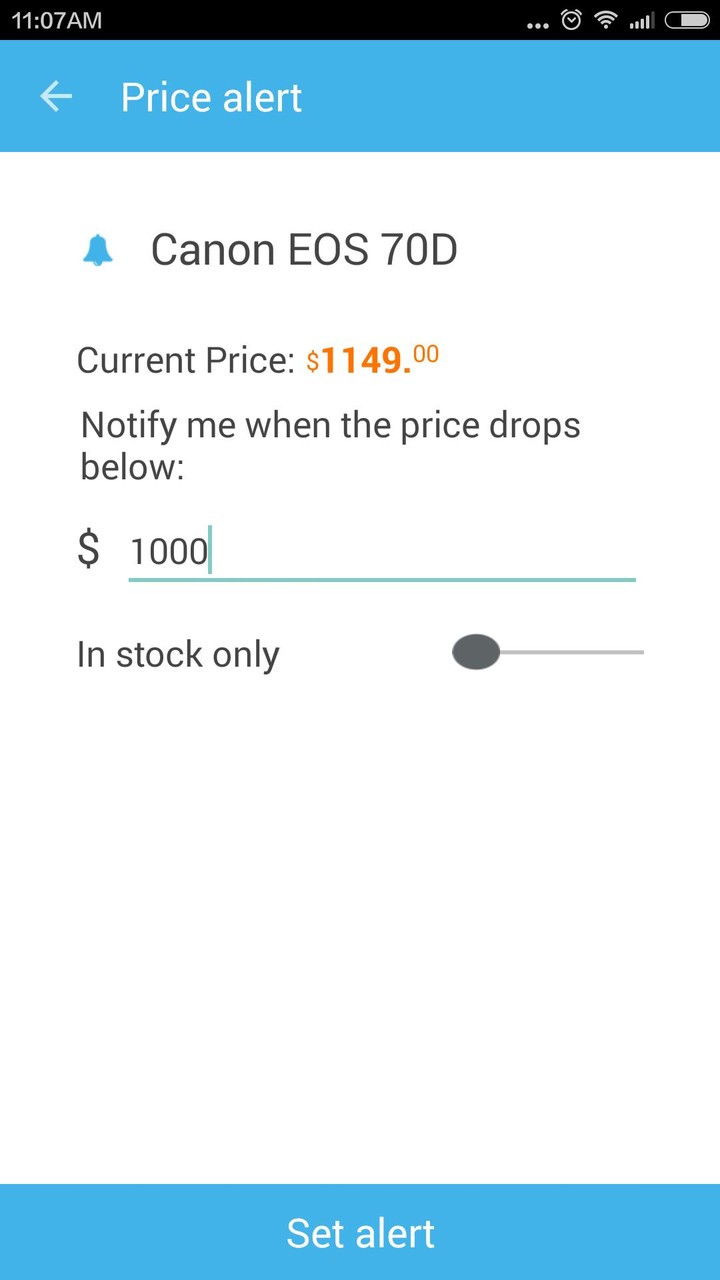Tap the signal strength bars icon
Viewport: 720px width, 1280px height.
[x=642, y=18]
